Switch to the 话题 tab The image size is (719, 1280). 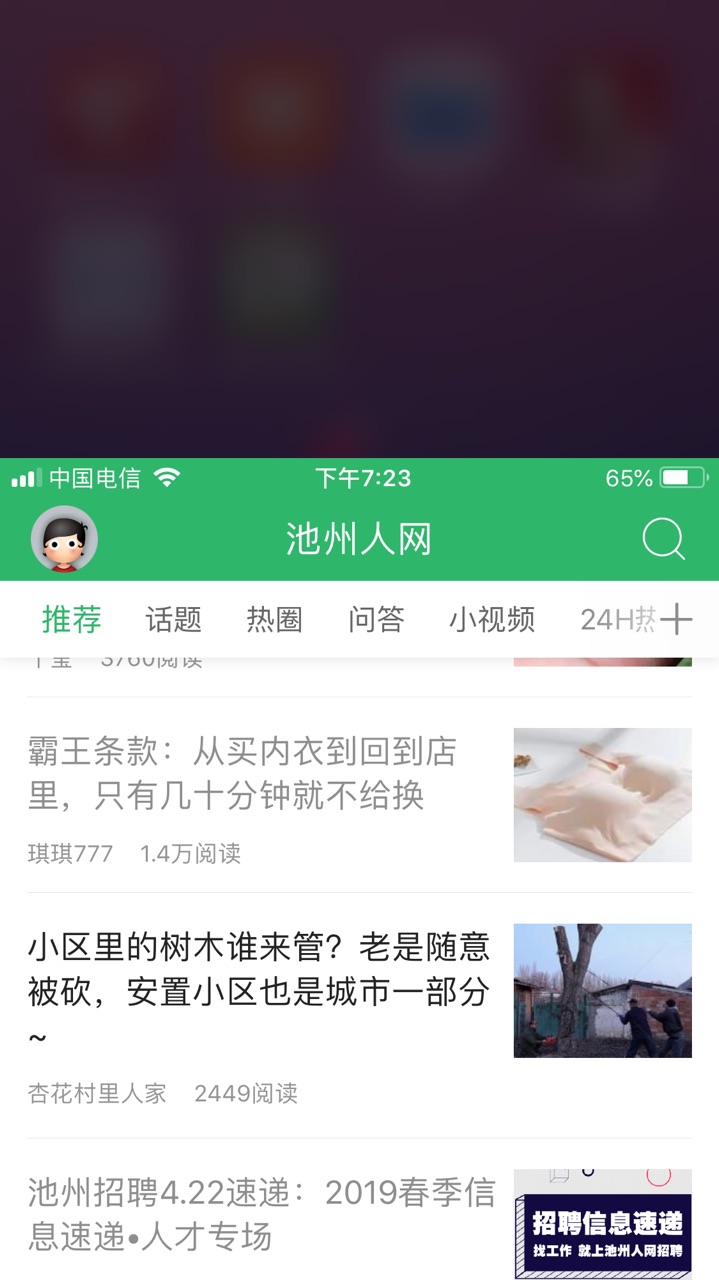173,620
